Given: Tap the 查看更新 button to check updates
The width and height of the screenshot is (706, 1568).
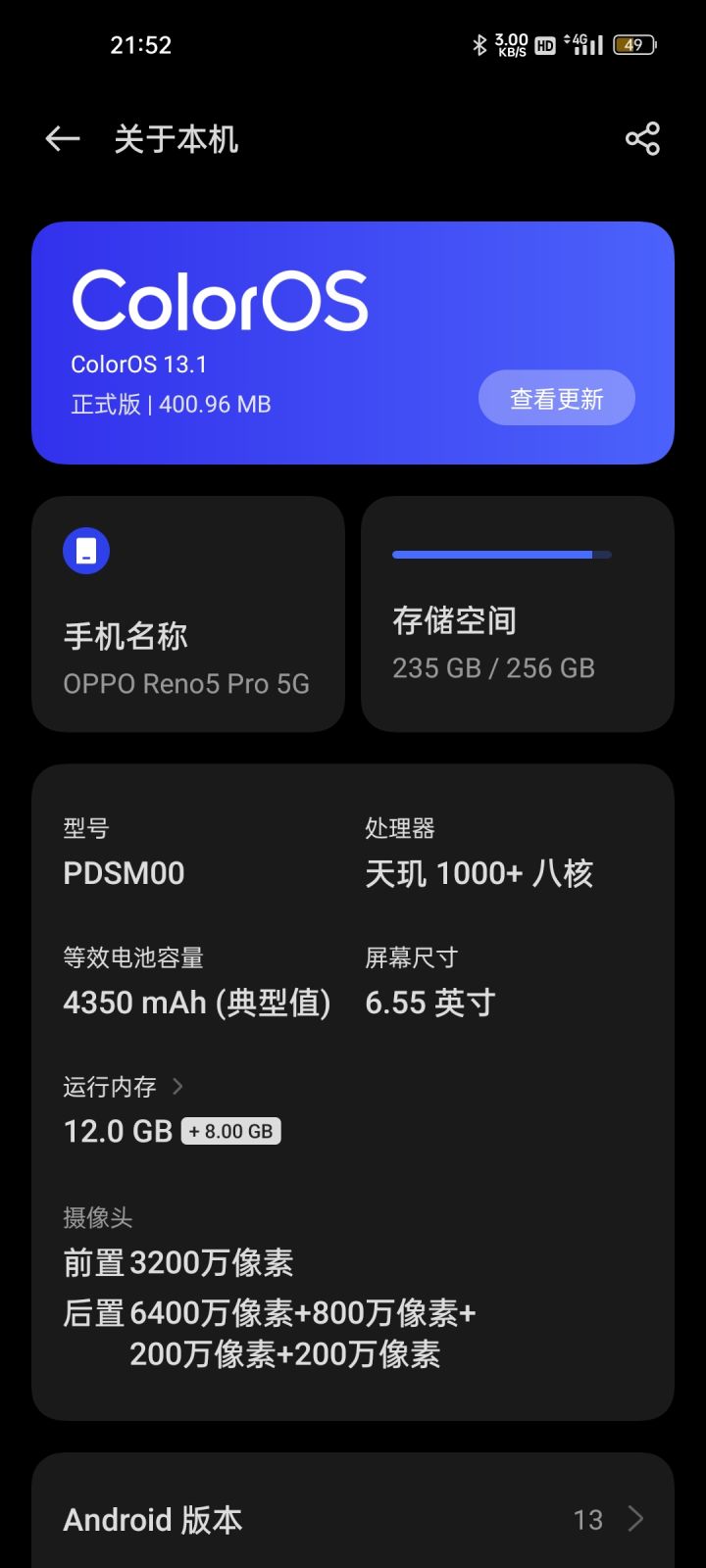Looking at the screenshot, I should 556,398.
